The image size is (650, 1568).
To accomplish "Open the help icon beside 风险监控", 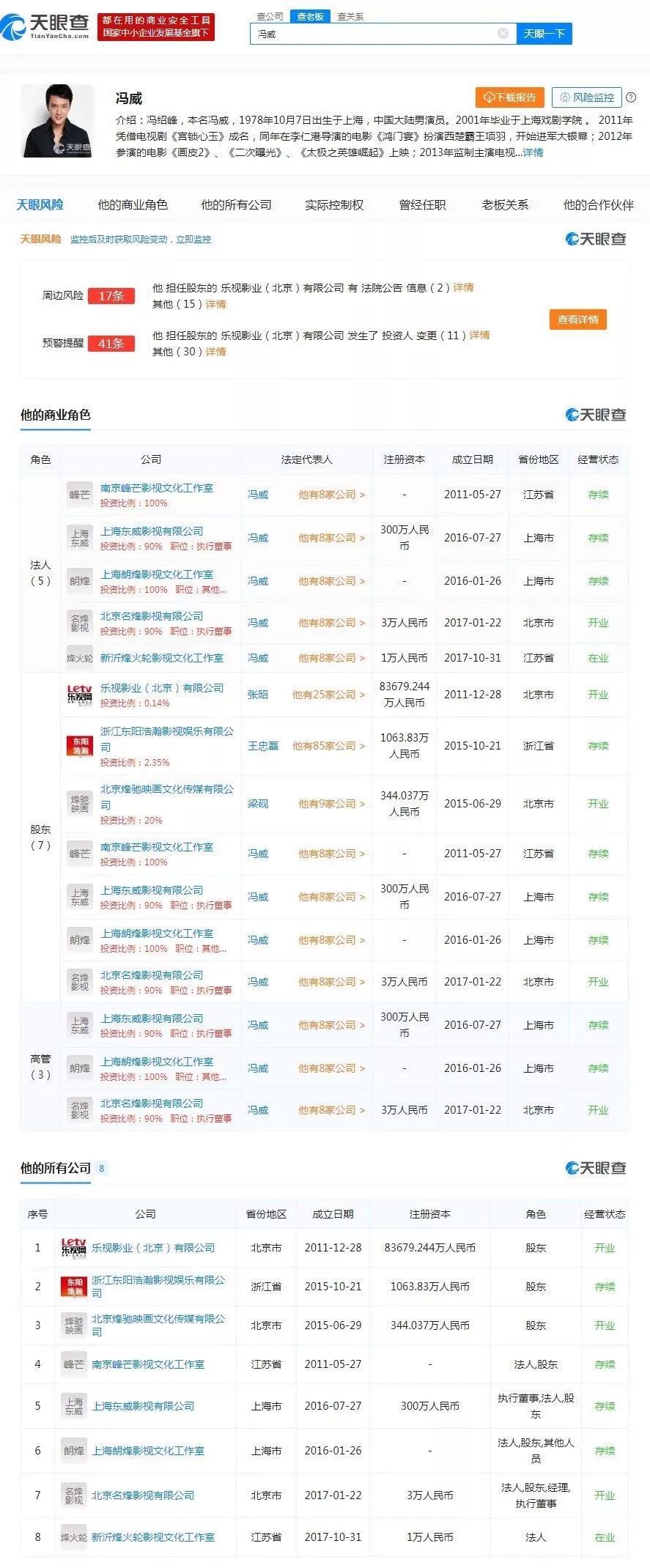I will pos(631,97).
